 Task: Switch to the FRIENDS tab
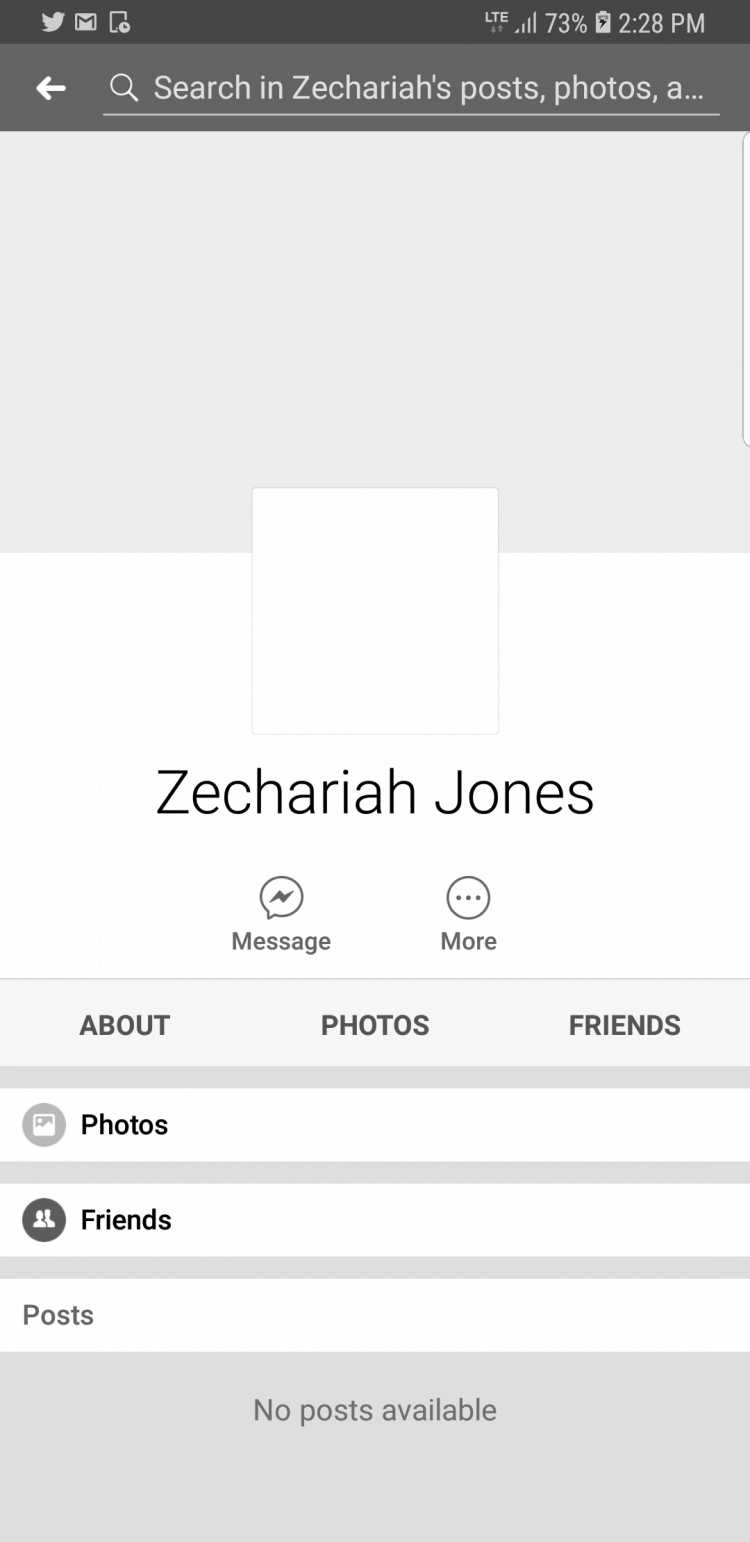coord(625,1025)
